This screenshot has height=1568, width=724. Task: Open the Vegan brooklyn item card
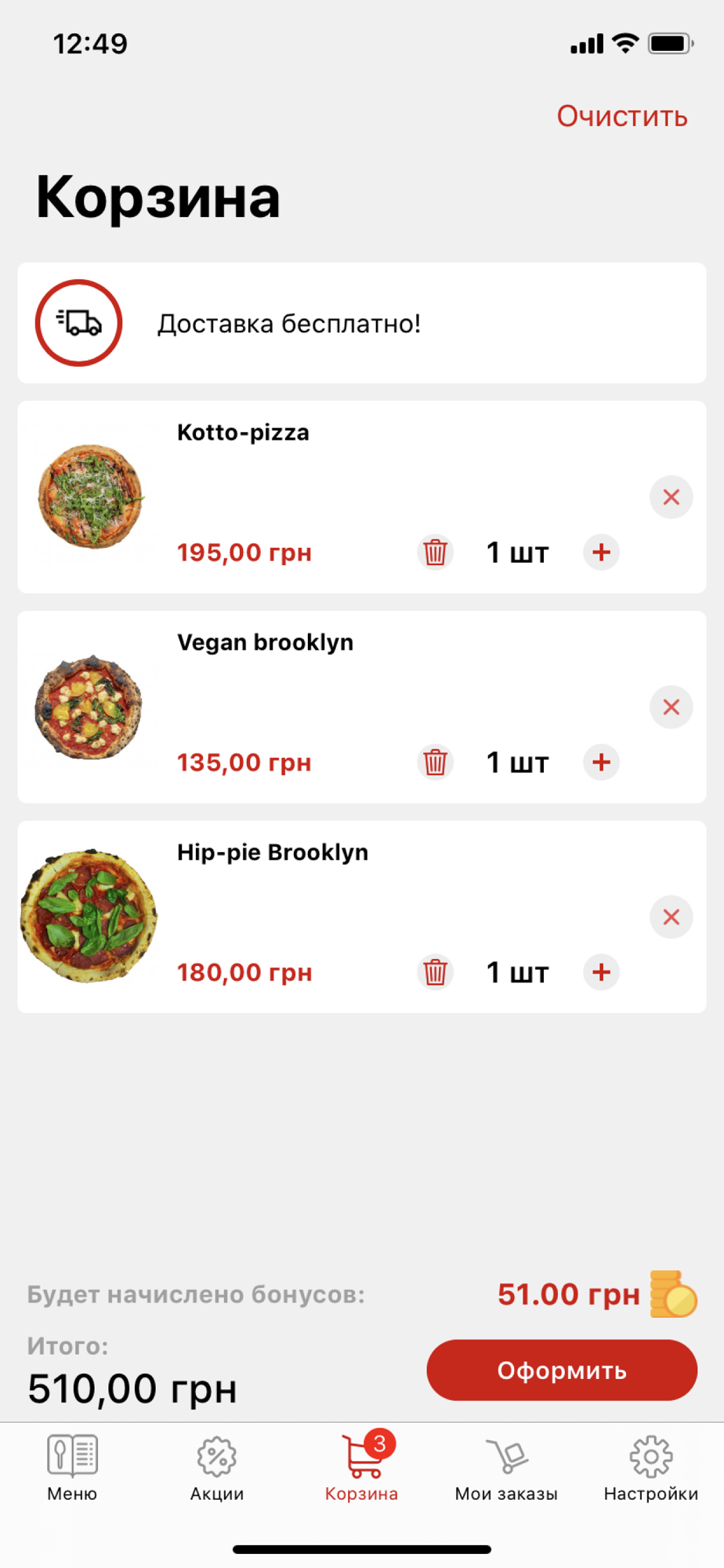click(x=265, y=643)
